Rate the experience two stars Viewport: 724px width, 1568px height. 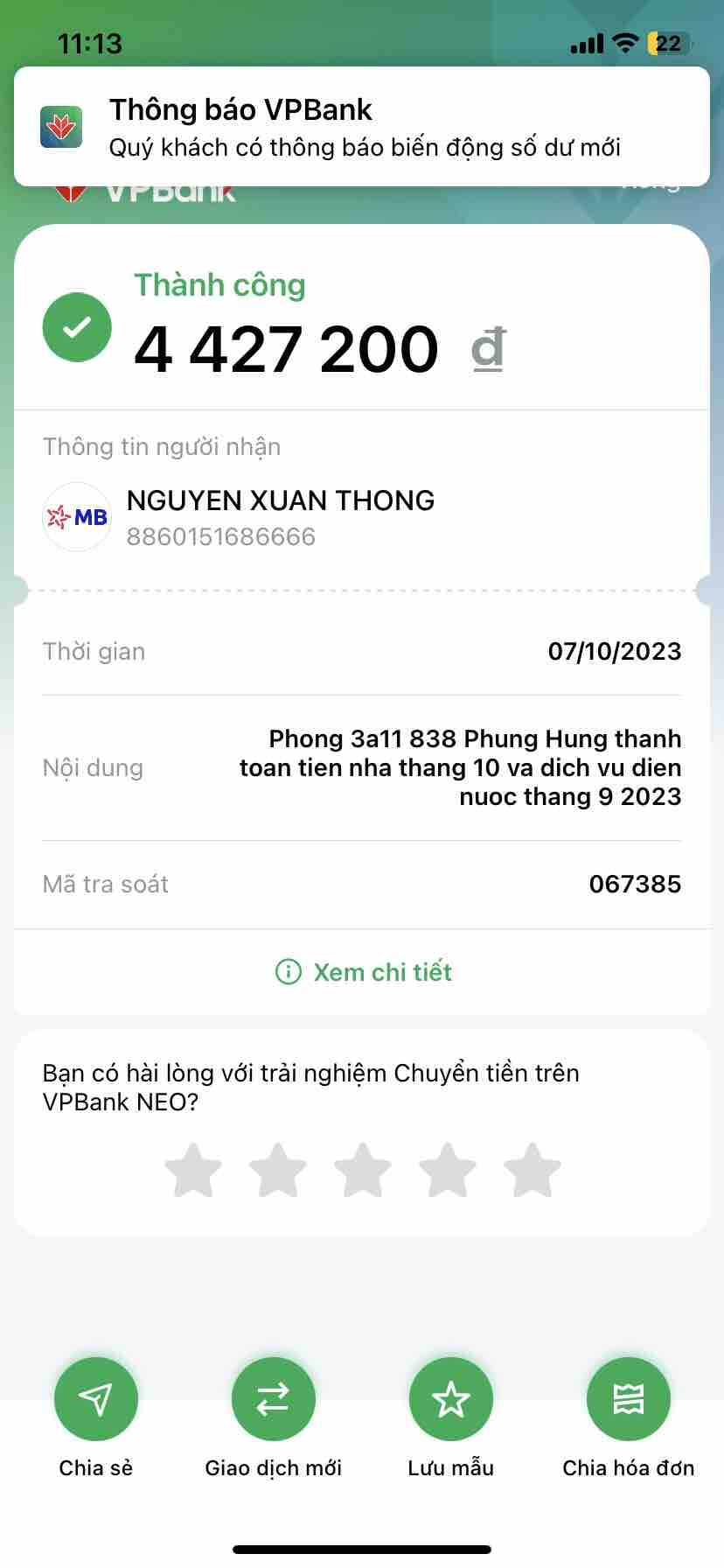[x=278, y=1171]
